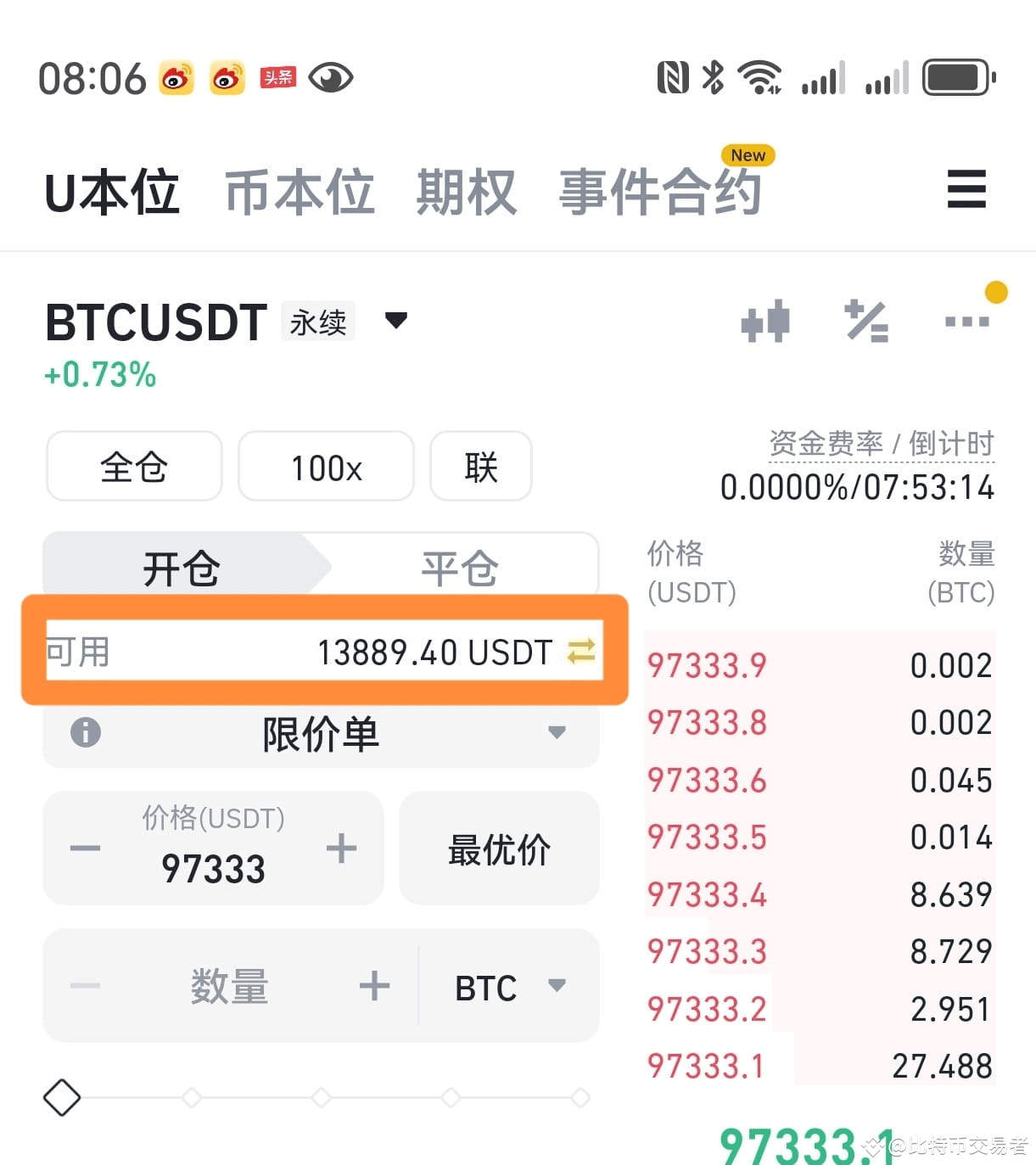Switch to the 币本位 tab

[x=299, y=192]
